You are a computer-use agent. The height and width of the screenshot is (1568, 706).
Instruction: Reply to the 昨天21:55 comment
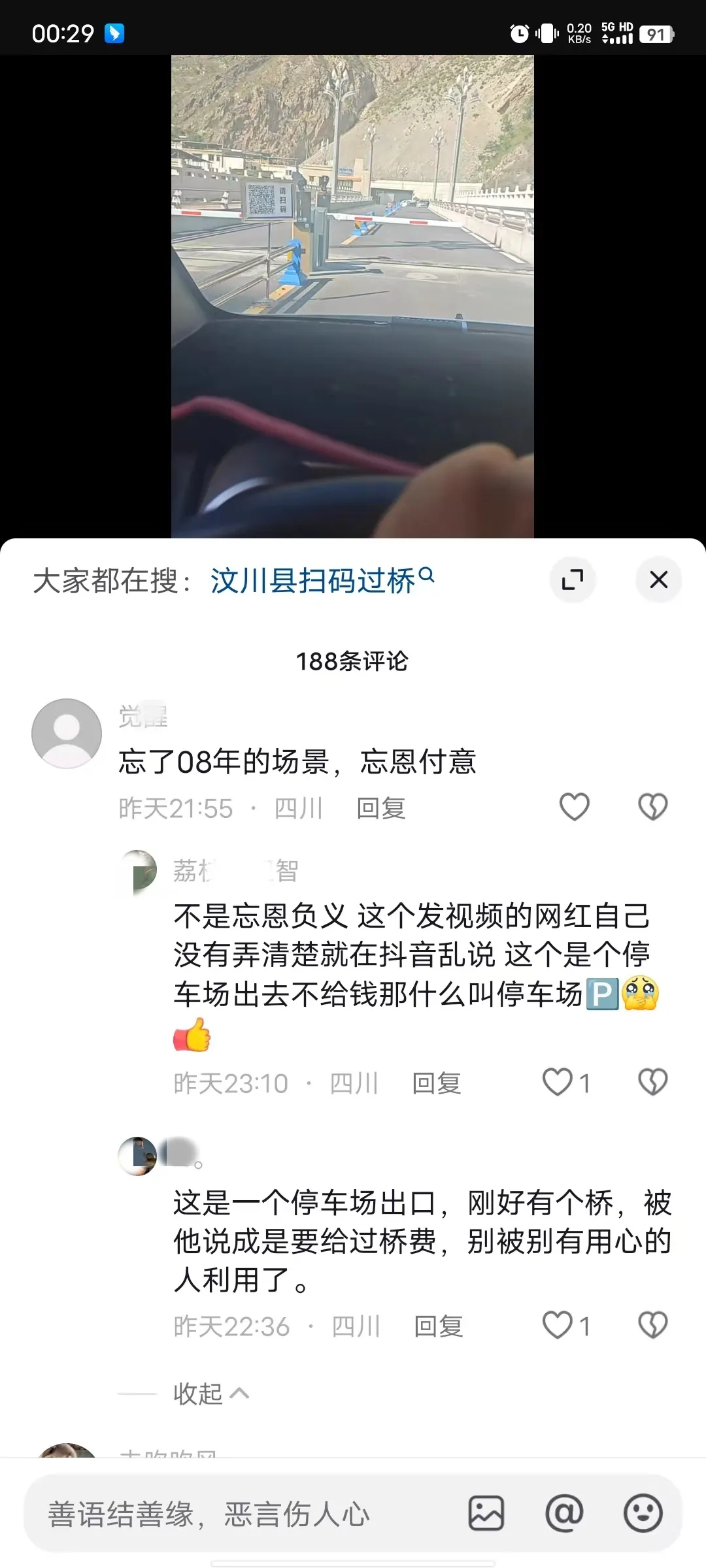[x=381, y=809]
